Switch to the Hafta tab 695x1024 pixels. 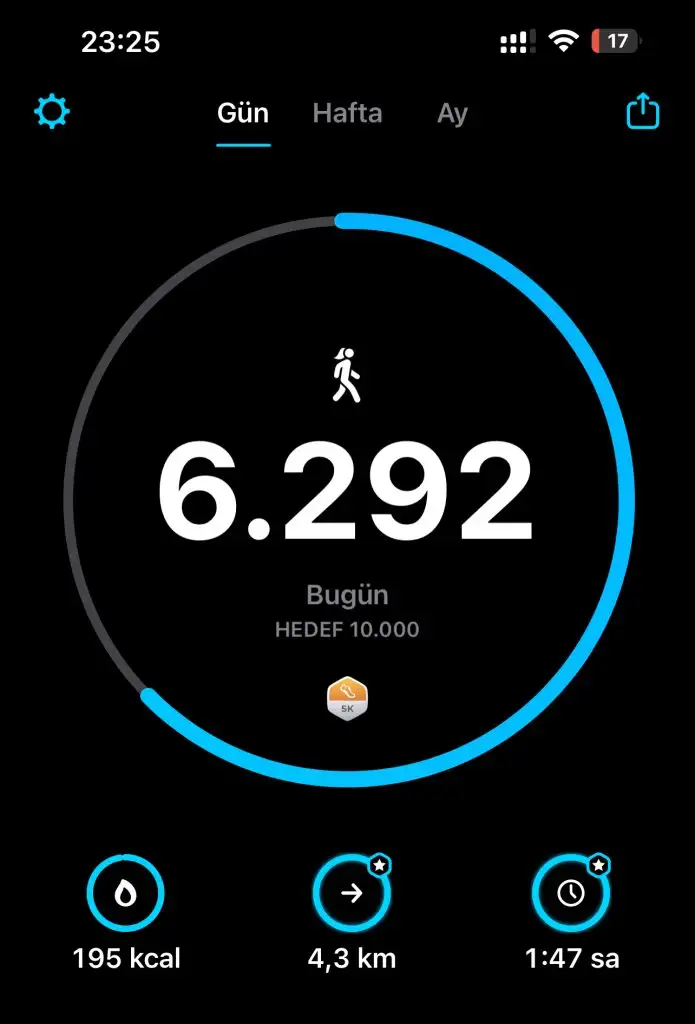click(x=347, y=113)
